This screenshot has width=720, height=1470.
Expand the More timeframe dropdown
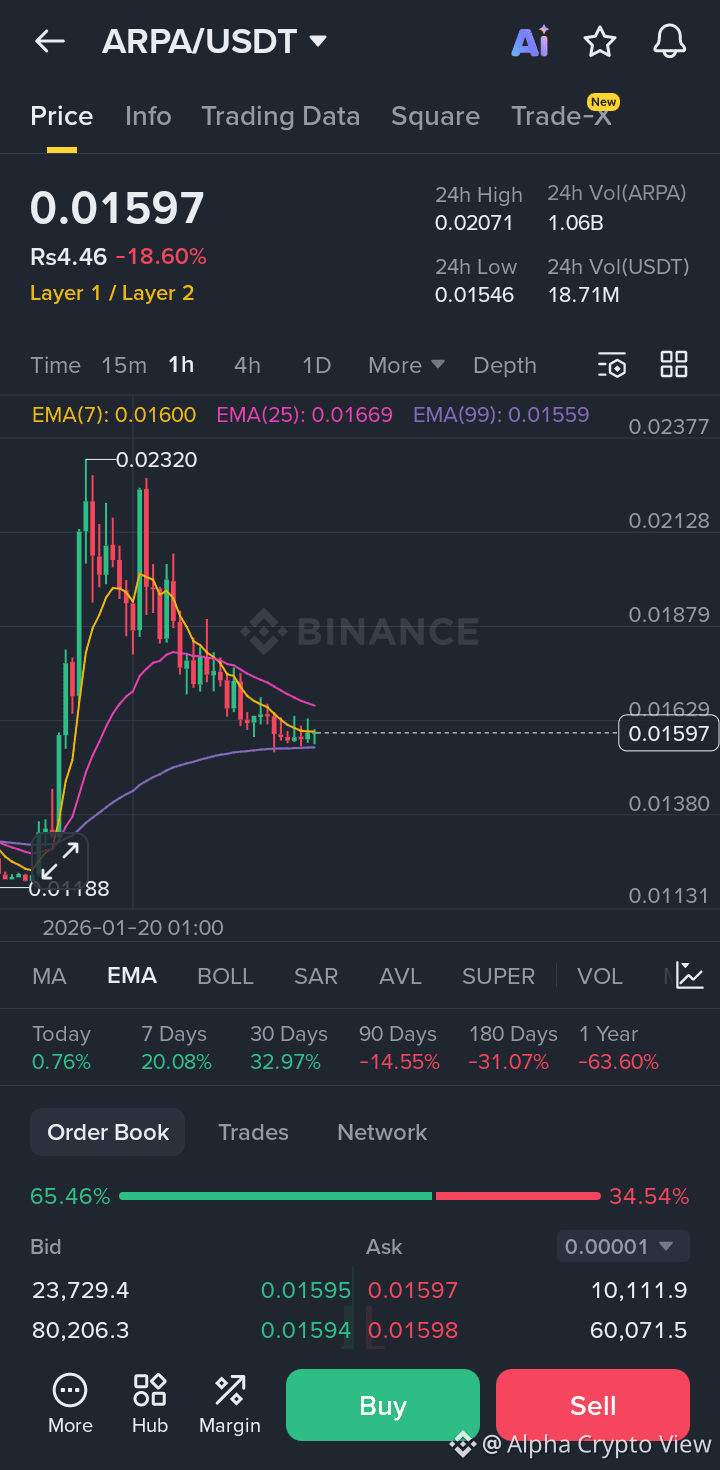405,366
